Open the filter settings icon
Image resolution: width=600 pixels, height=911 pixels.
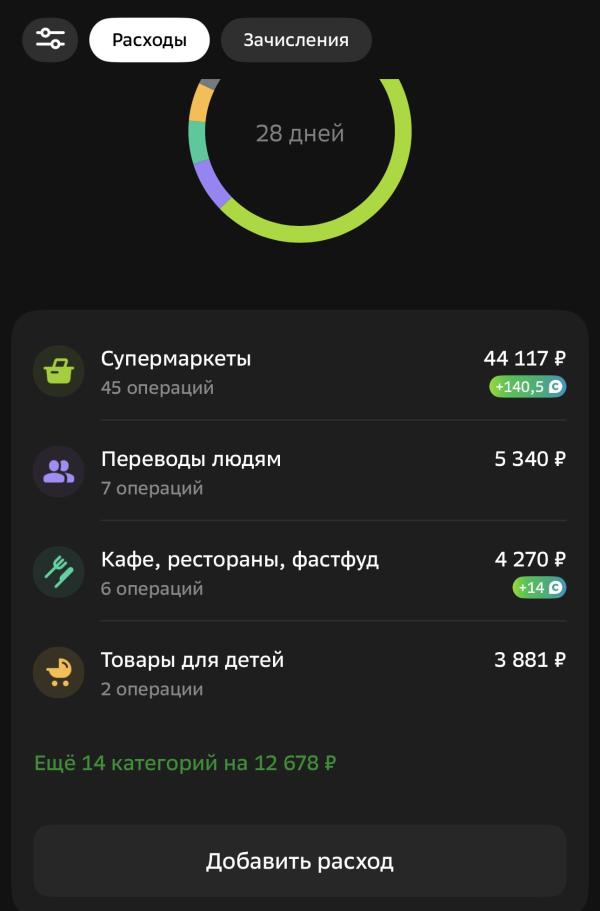[x=50, y=40]
